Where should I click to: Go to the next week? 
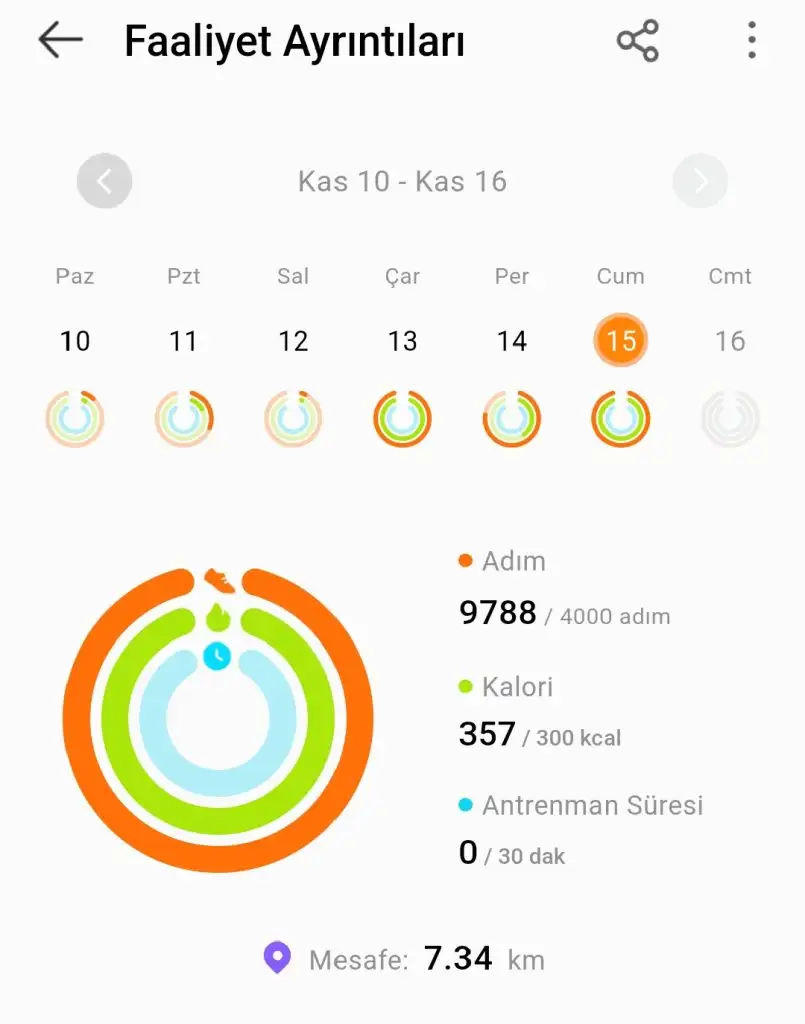700,182
